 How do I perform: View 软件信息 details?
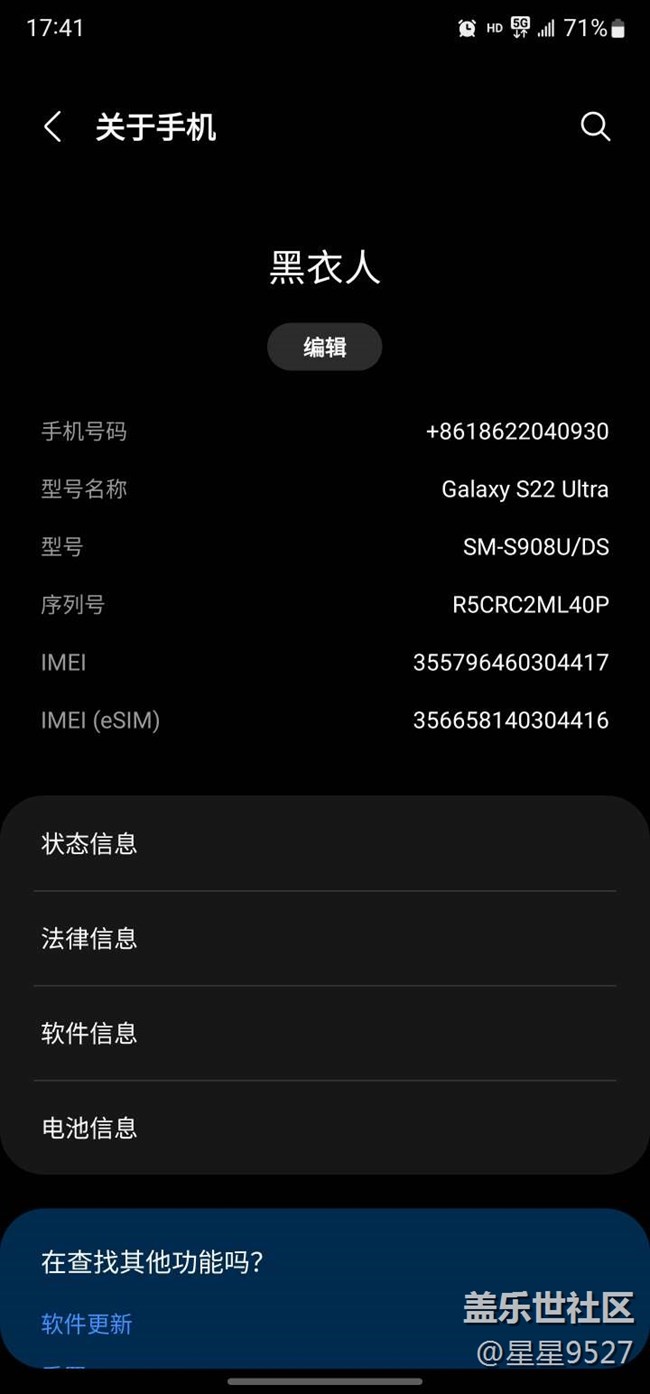[324, 1033]
